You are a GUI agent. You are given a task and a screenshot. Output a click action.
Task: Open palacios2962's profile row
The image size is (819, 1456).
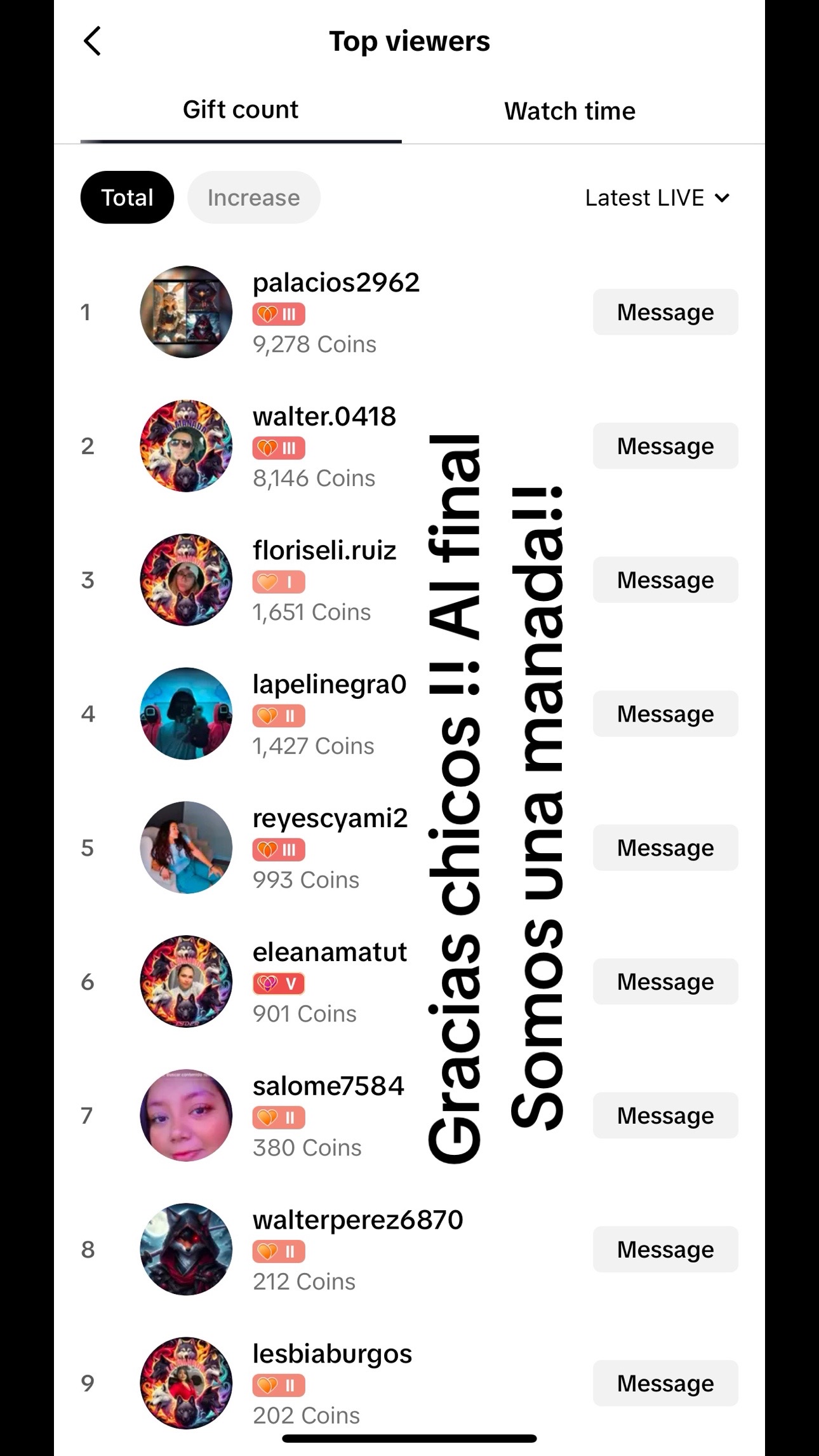click(x=409, y=312)
